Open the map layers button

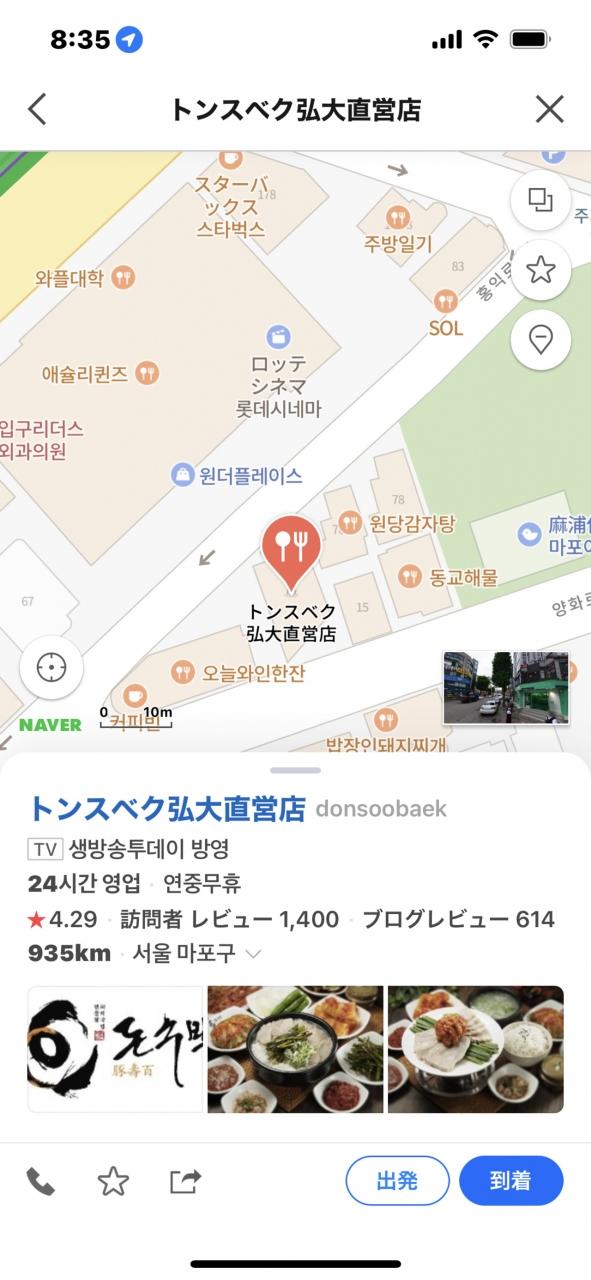(x=540, y=200)
